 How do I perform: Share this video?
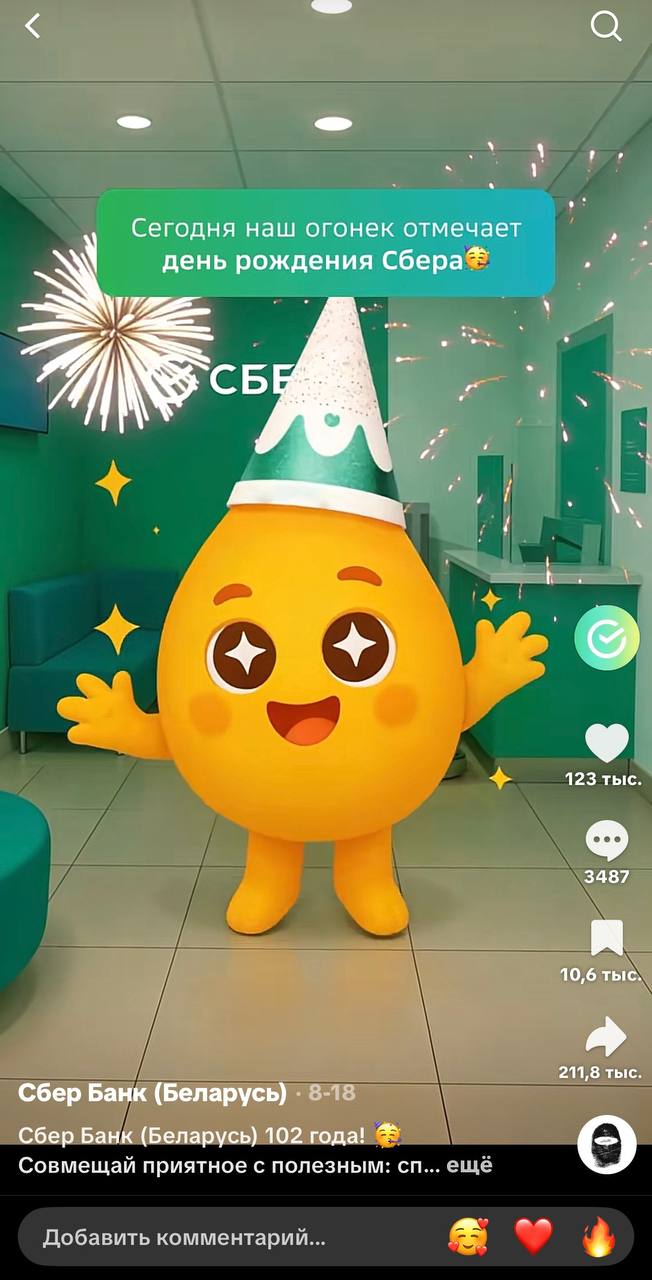pos(606,1037)
